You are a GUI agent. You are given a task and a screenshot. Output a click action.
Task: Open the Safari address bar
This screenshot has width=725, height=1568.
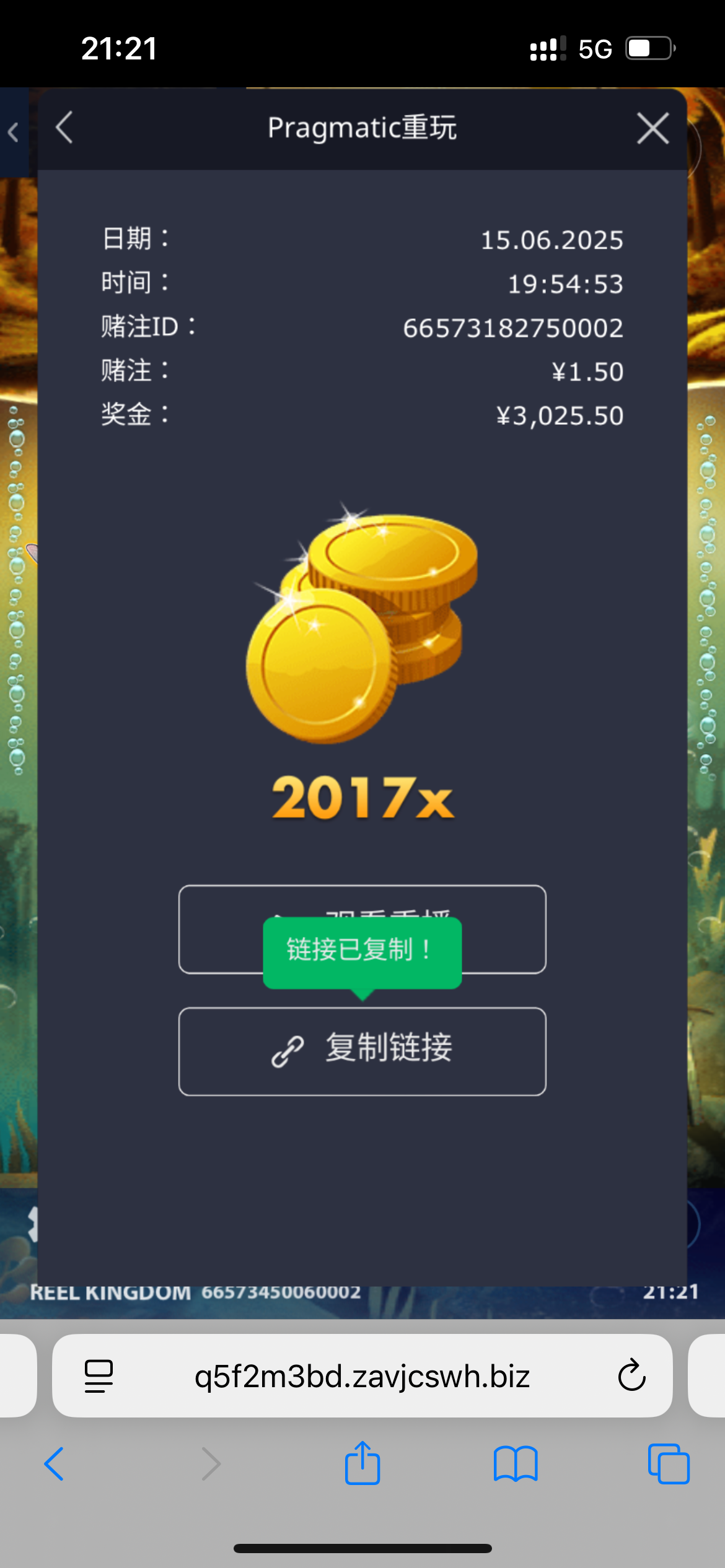point(362,1376)
